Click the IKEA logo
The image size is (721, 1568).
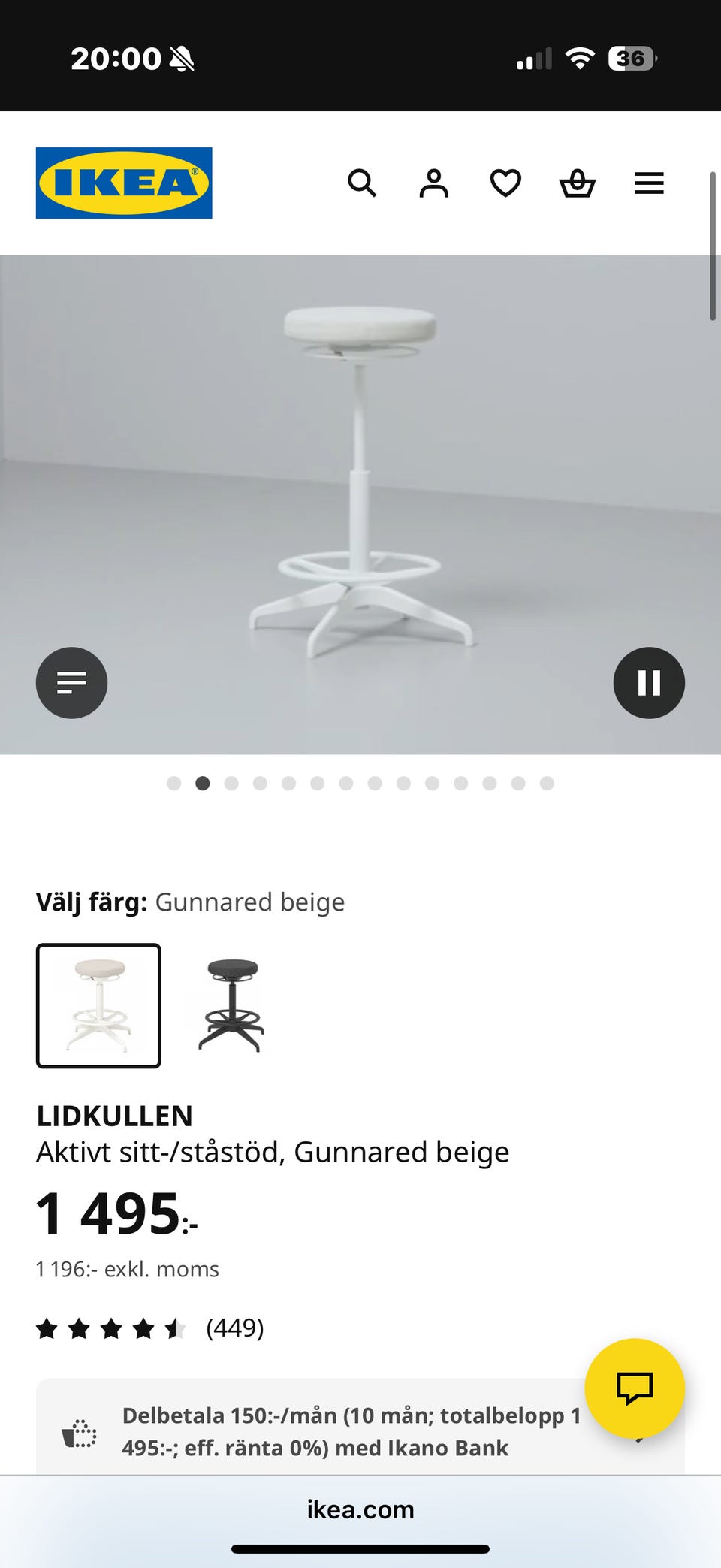(x=124, y=183)
